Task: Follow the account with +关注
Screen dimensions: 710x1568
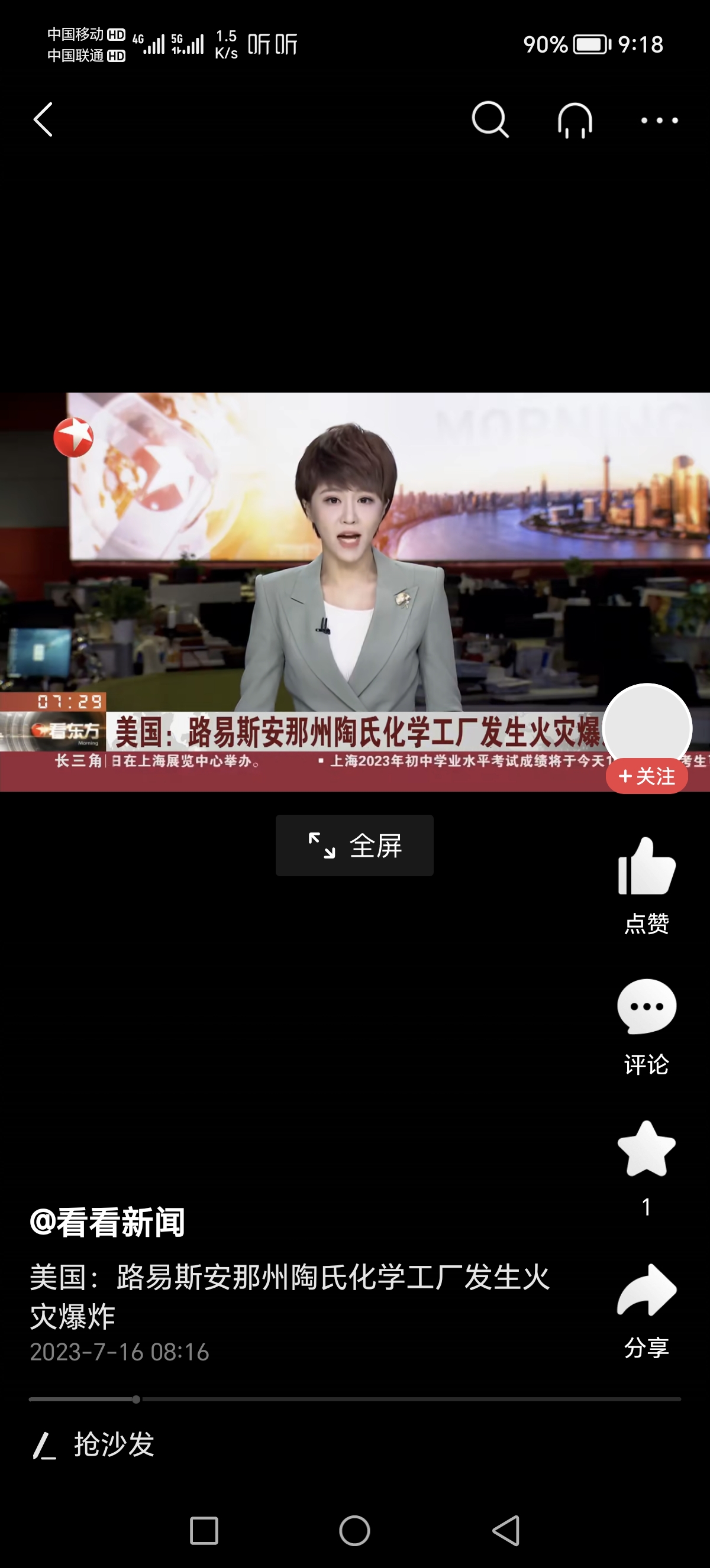Action: coord(647,776)
